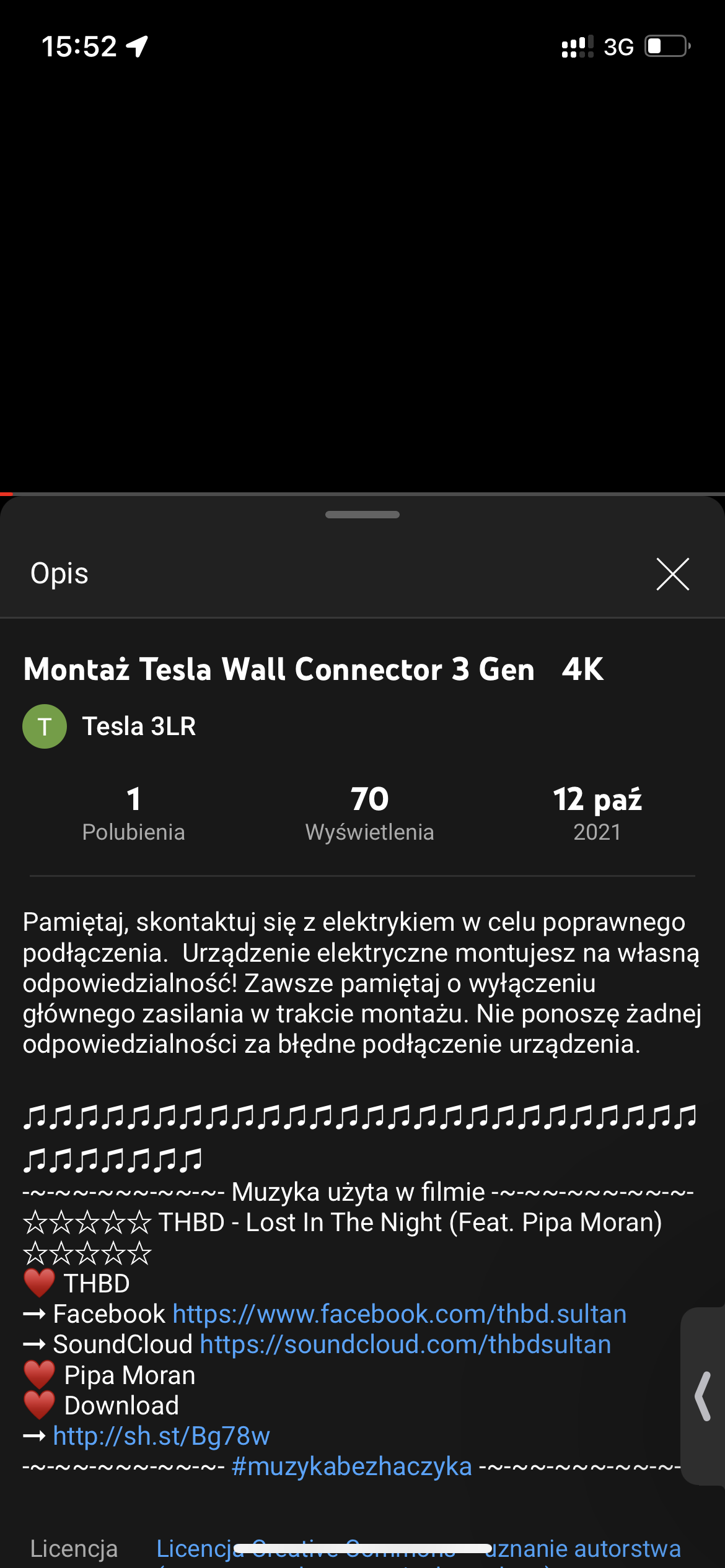
Task: Open the THBD Facebook link
Action: (400, 1313)
